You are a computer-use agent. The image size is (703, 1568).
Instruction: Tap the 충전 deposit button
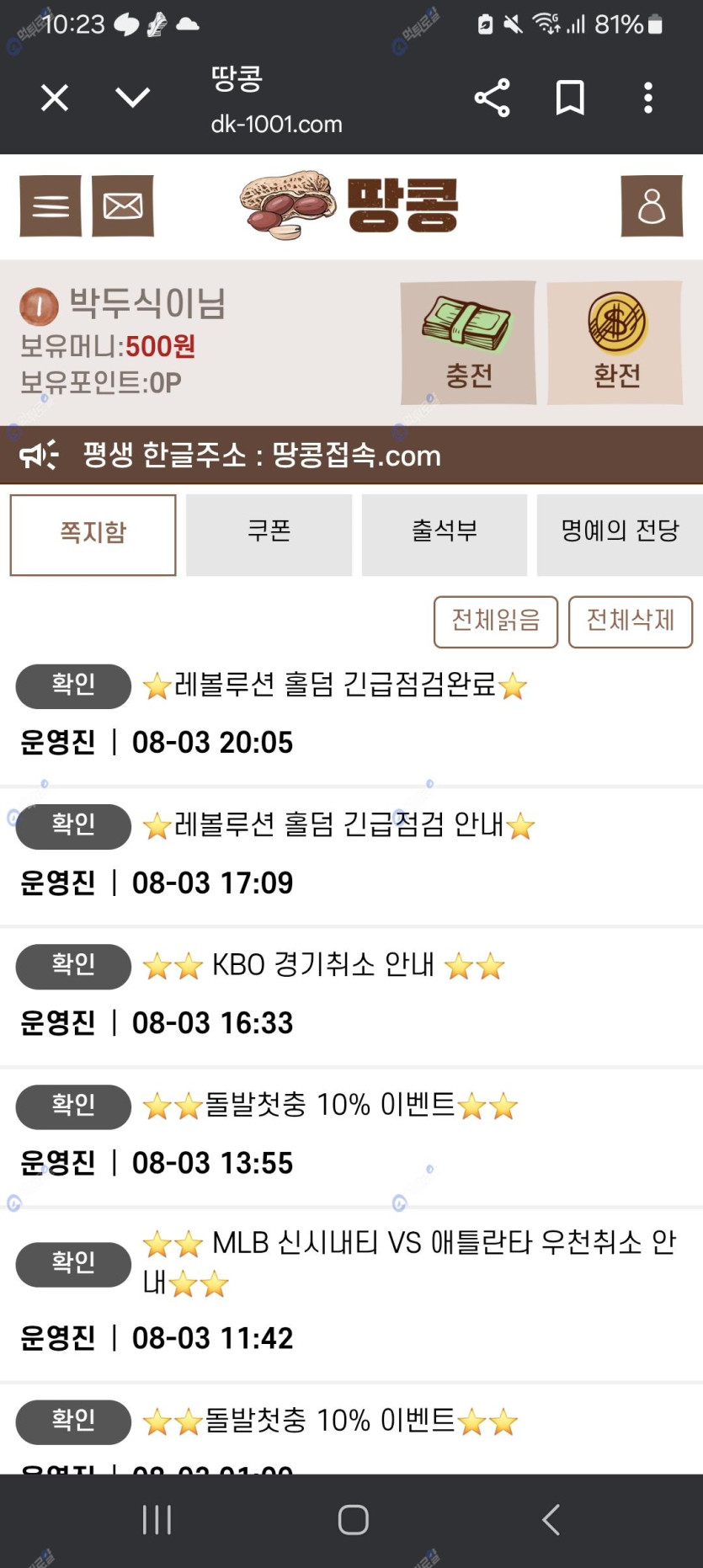point(468,343)
